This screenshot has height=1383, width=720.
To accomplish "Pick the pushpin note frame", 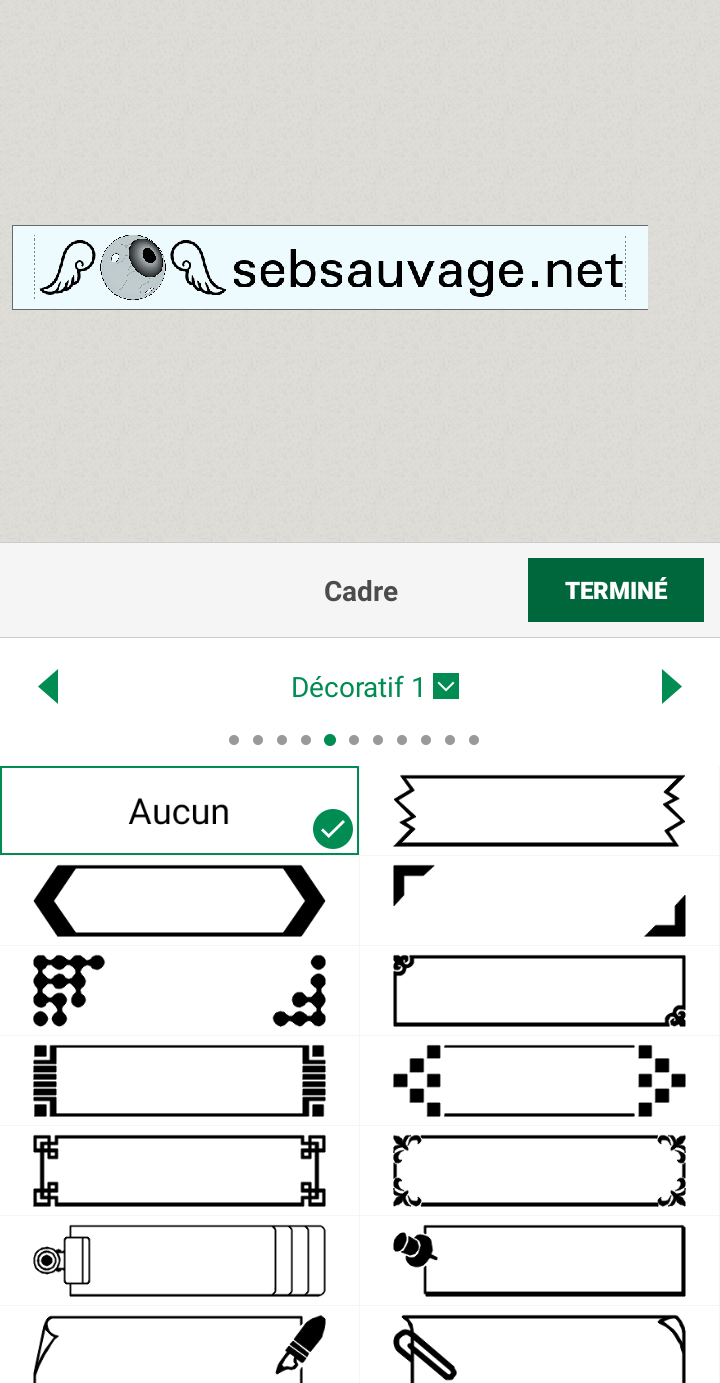I will (539, 1261).
